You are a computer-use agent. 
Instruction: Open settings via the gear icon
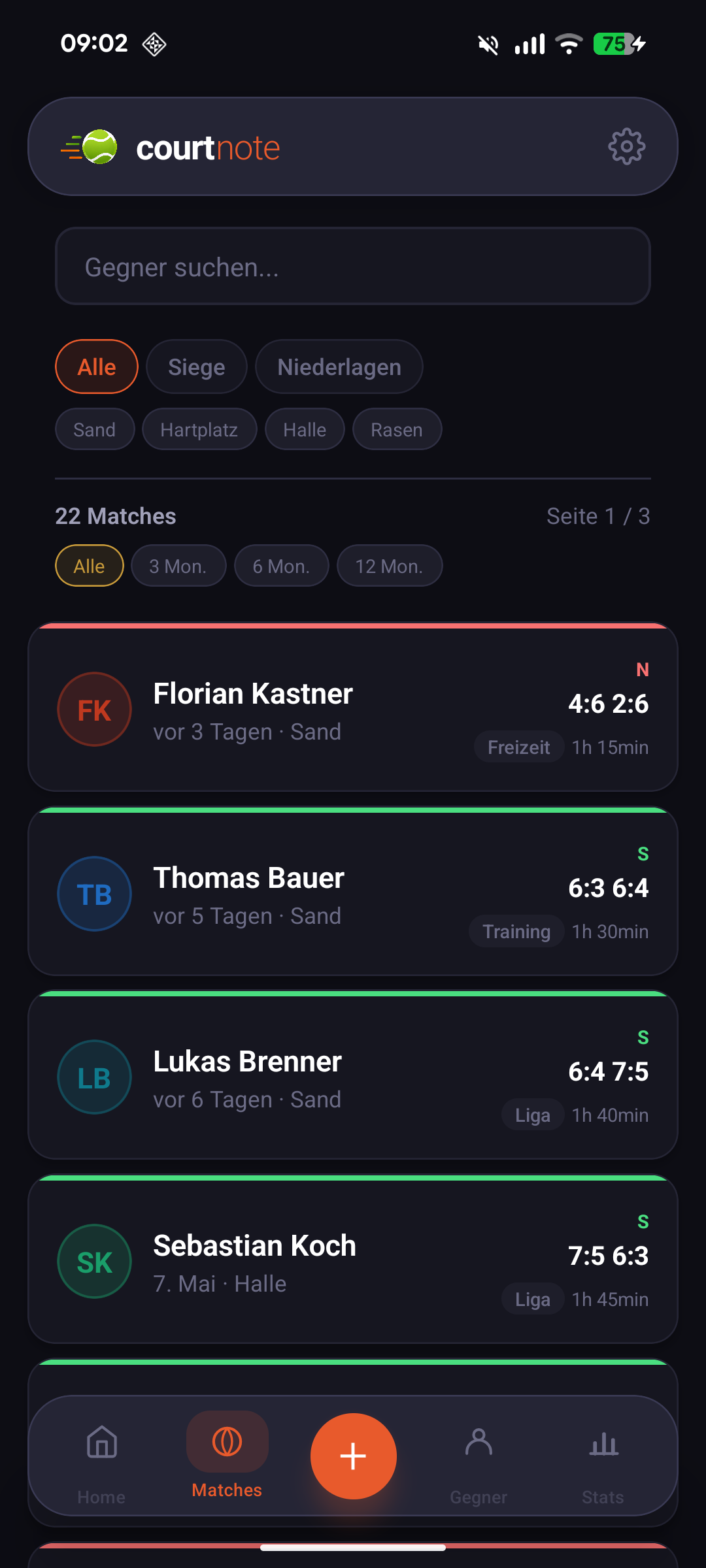(626, 146)
